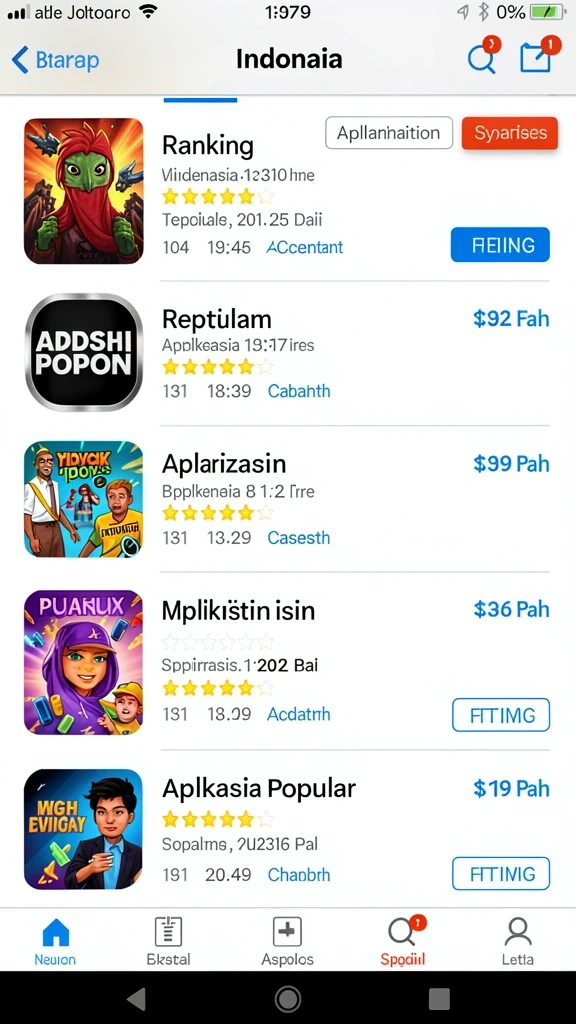Image resolution: width=576 pixels, height=1024 pixels.
Task: Open the Reptulam app entry
Action: pos(288,353)
